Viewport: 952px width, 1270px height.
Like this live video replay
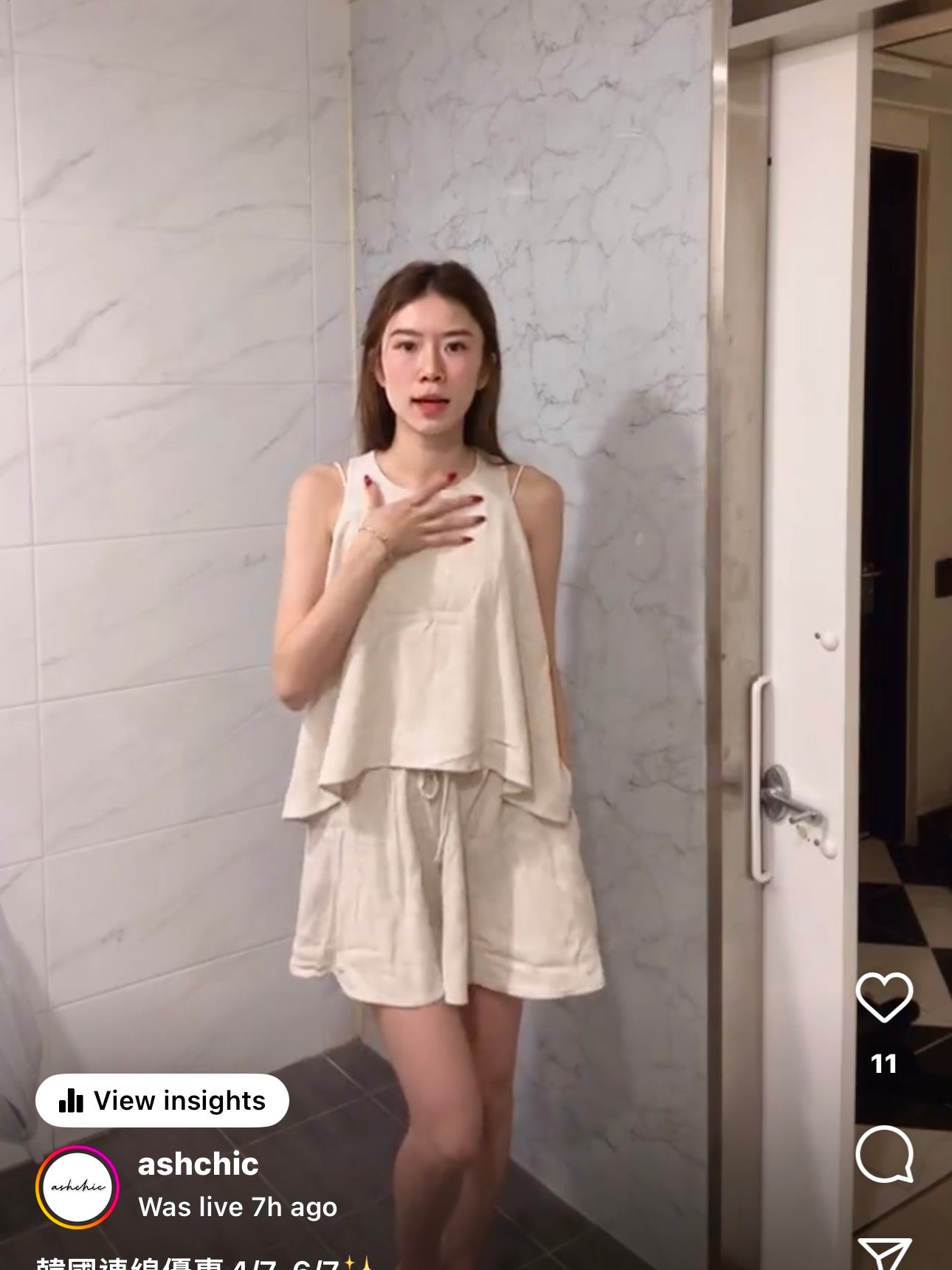884,997
